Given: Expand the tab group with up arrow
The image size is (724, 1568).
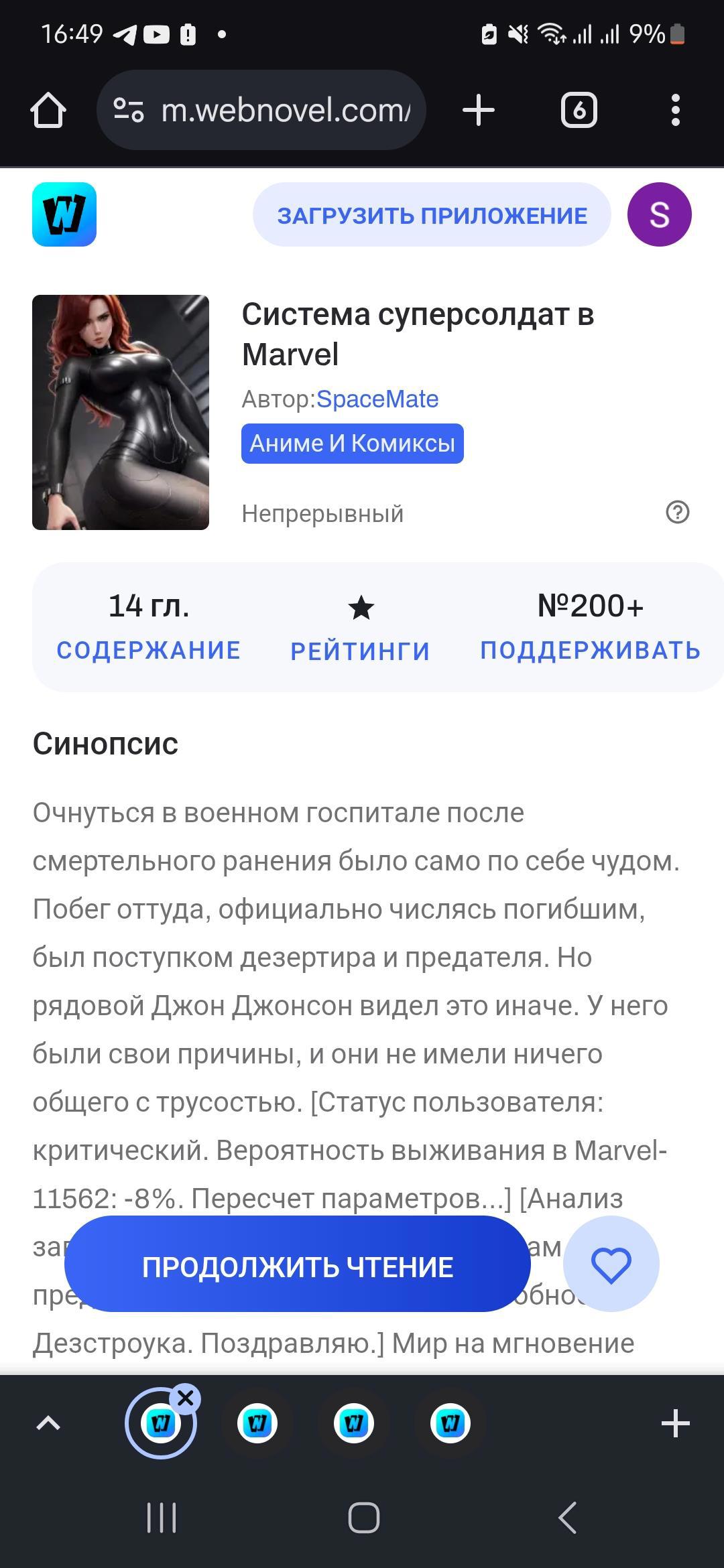Looking at the screenshot, I should pyautogui.click(x=48, y=1423).
